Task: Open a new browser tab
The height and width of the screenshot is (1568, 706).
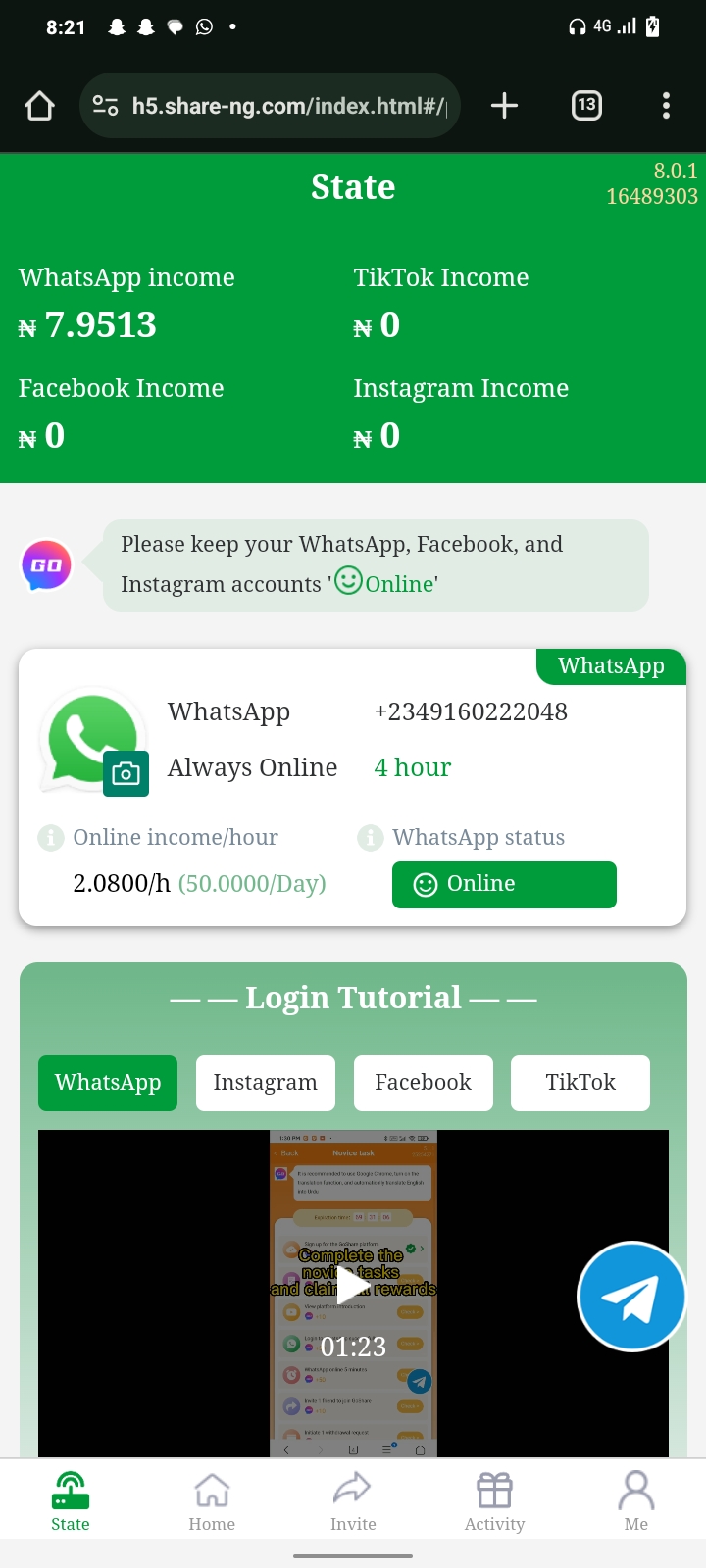Action: (504, 106)
